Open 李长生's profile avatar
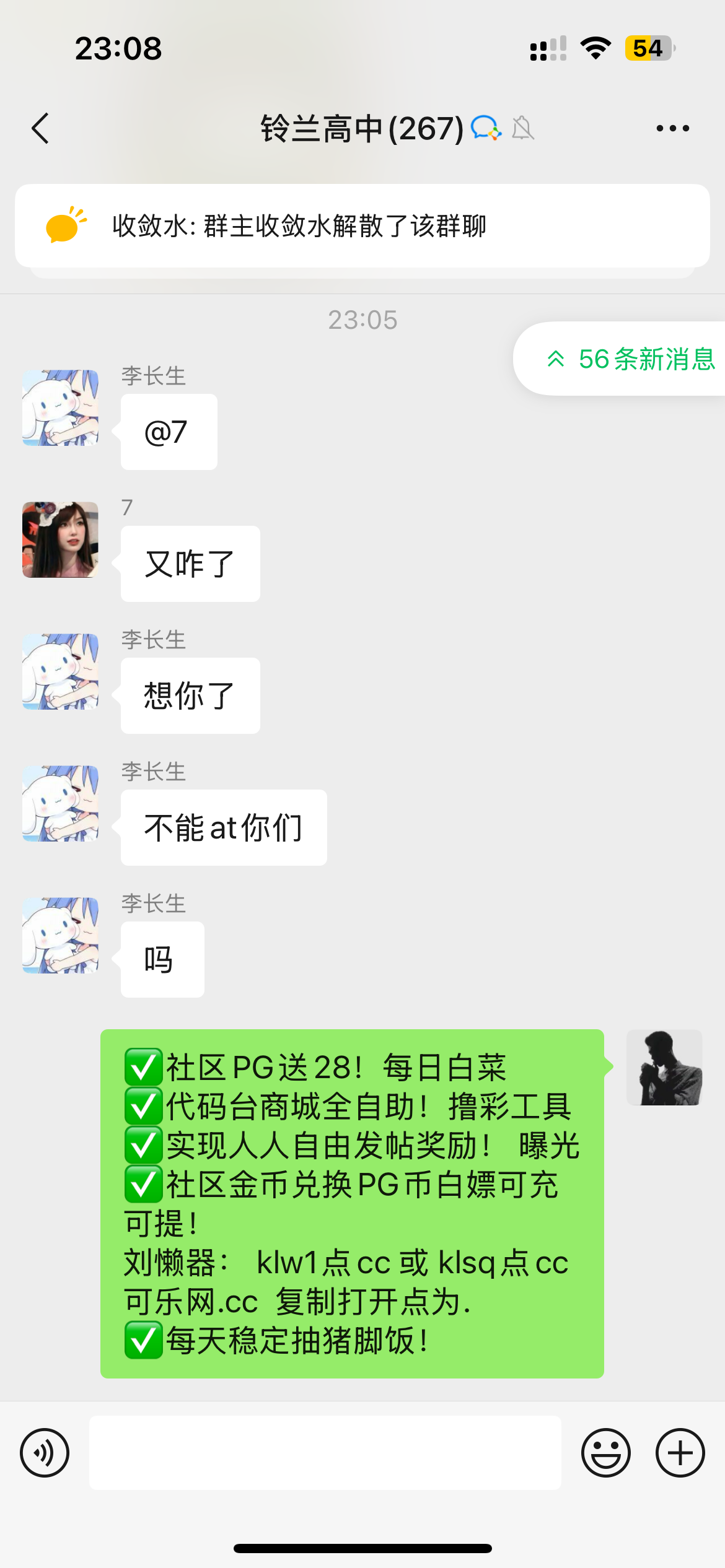 click(60, 408)
